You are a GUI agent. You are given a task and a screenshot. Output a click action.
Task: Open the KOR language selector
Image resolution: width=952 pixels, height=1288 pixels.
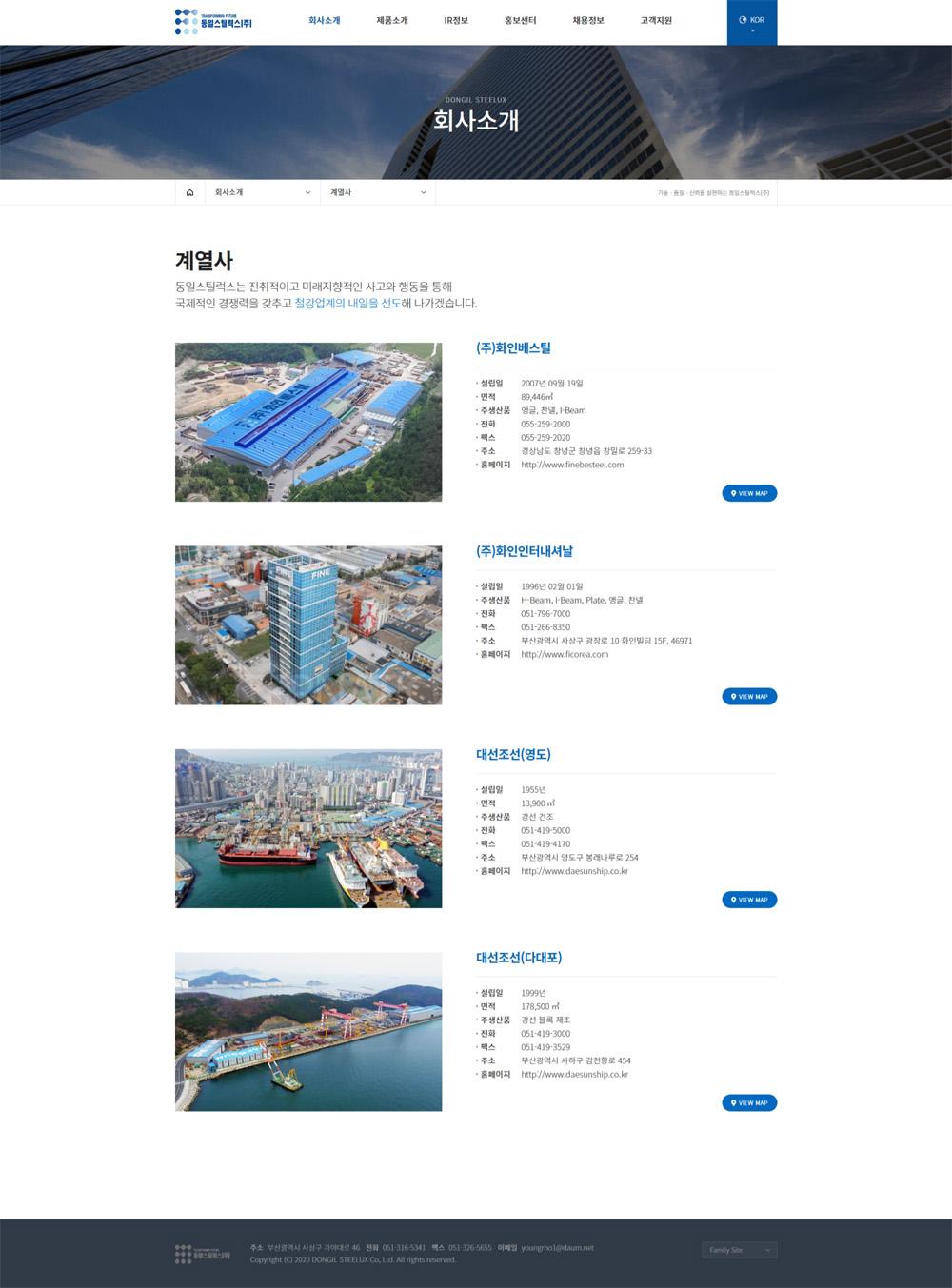tap(751, 22)
